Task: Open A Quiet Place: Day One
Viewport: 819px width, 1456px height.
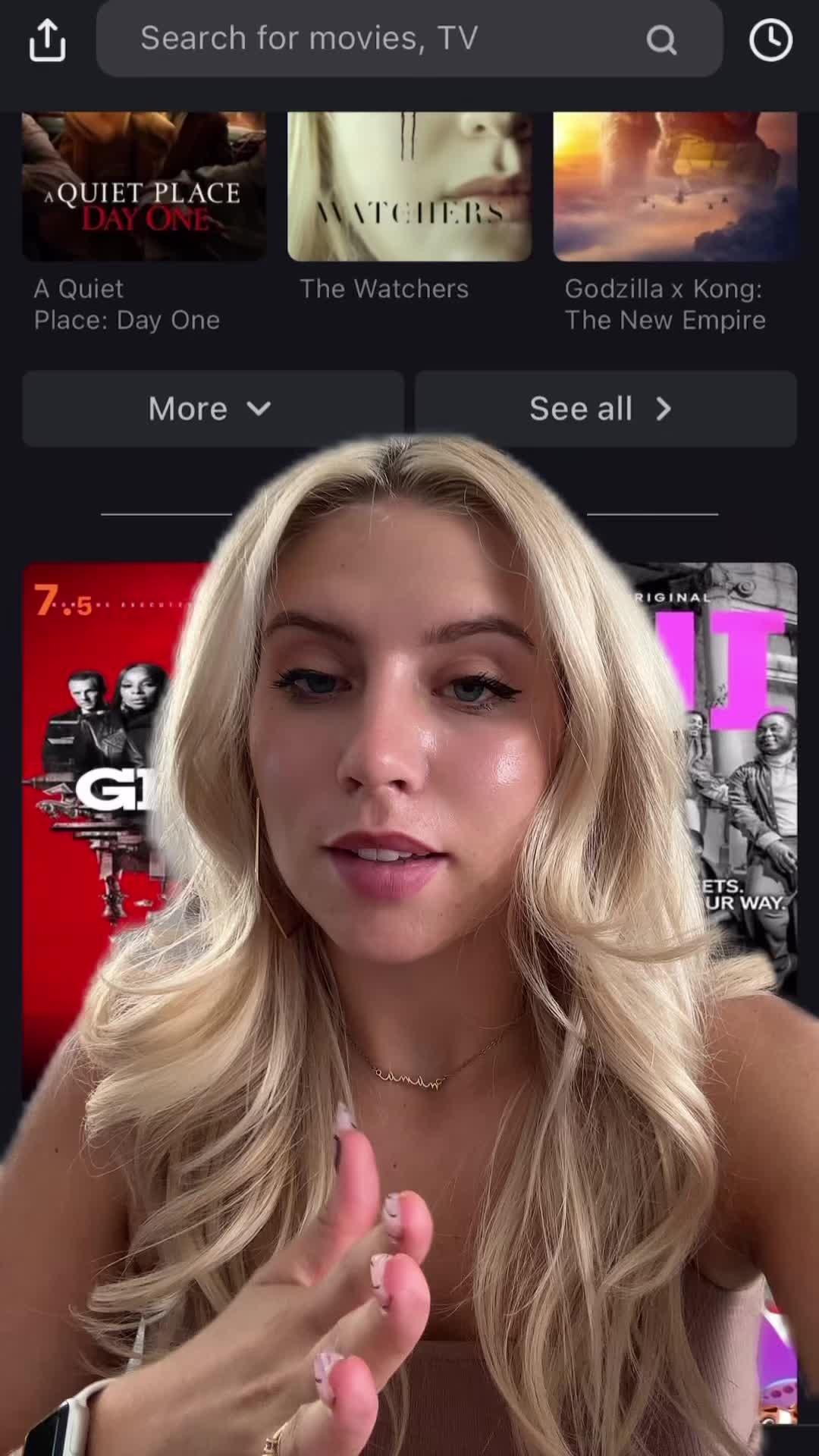Action: pyautogui.click(x=144, y=190)
